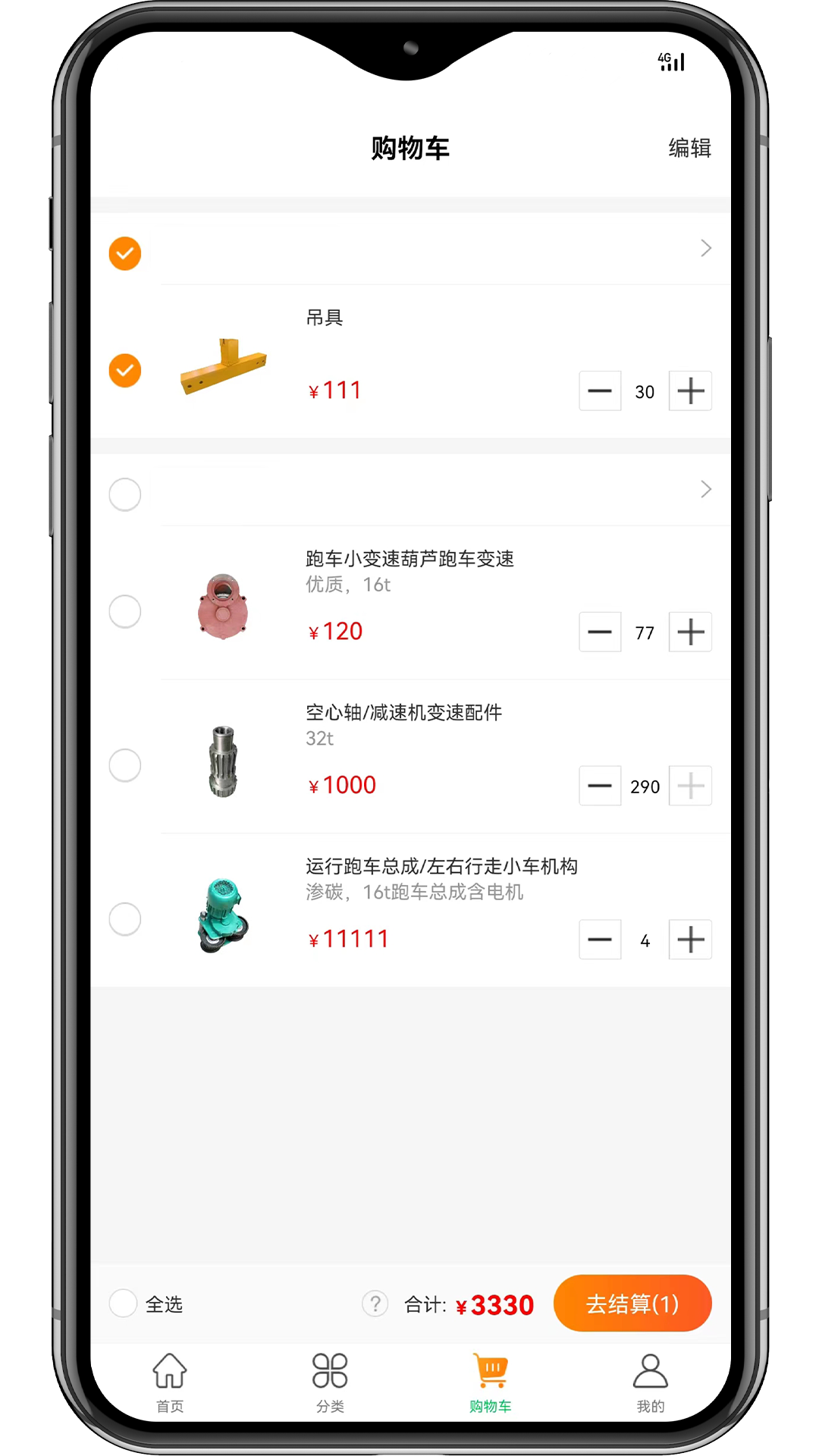Screen dimensions: 819x1456
Task: Open the 我的 tab
Action: pos(650,1382)
